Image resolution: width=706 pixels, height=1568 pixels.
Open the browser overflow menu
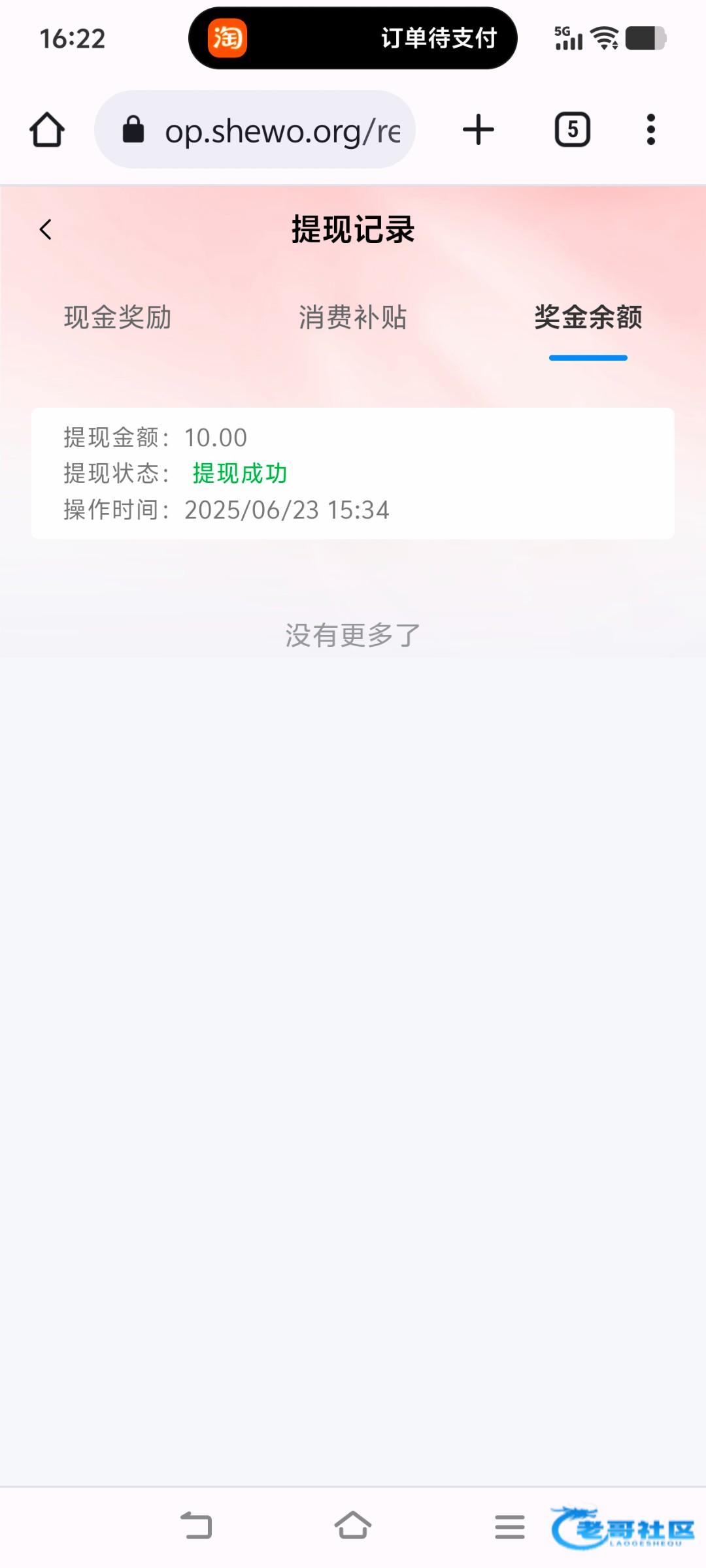click(x=650, y=130)
